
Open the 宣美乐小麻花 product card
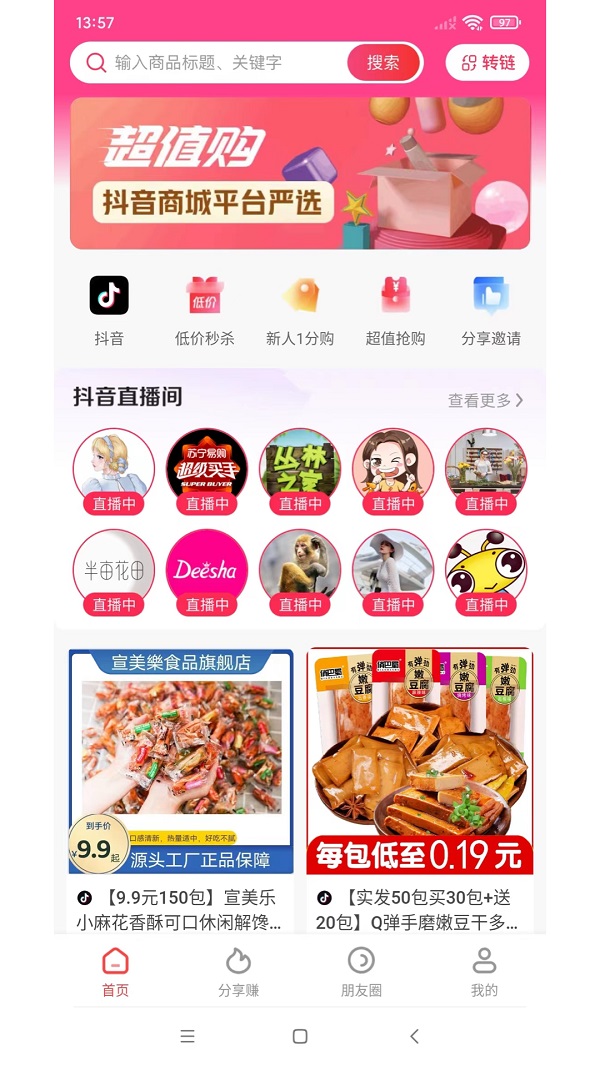coord(181,790)
